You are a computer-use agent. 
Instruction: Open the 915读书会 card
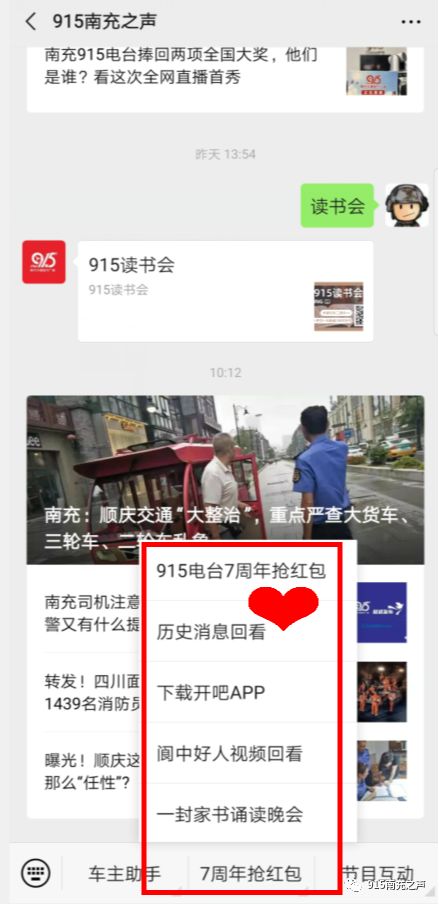point(226,291)
